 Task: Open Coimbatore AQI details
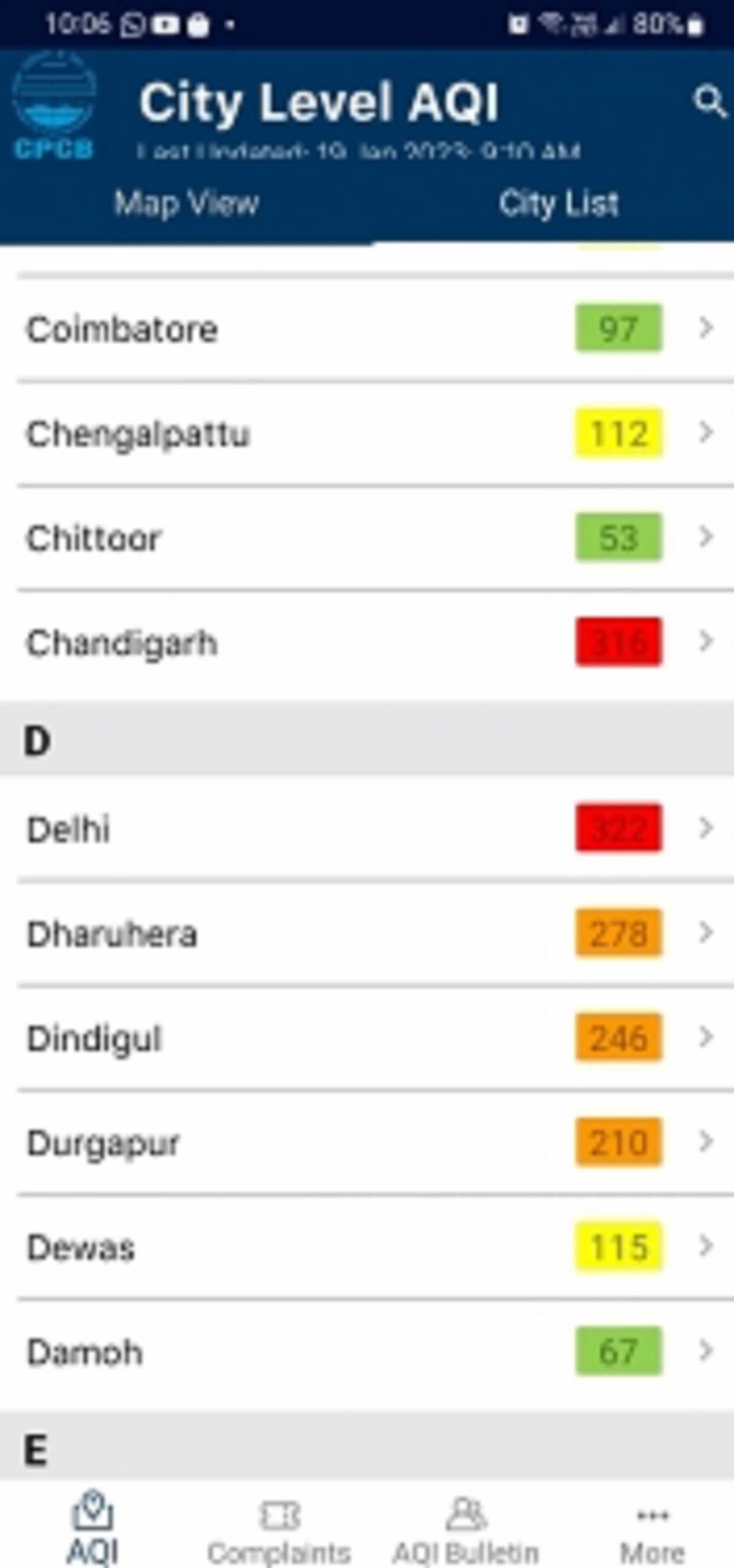click(x=367, y=329)
